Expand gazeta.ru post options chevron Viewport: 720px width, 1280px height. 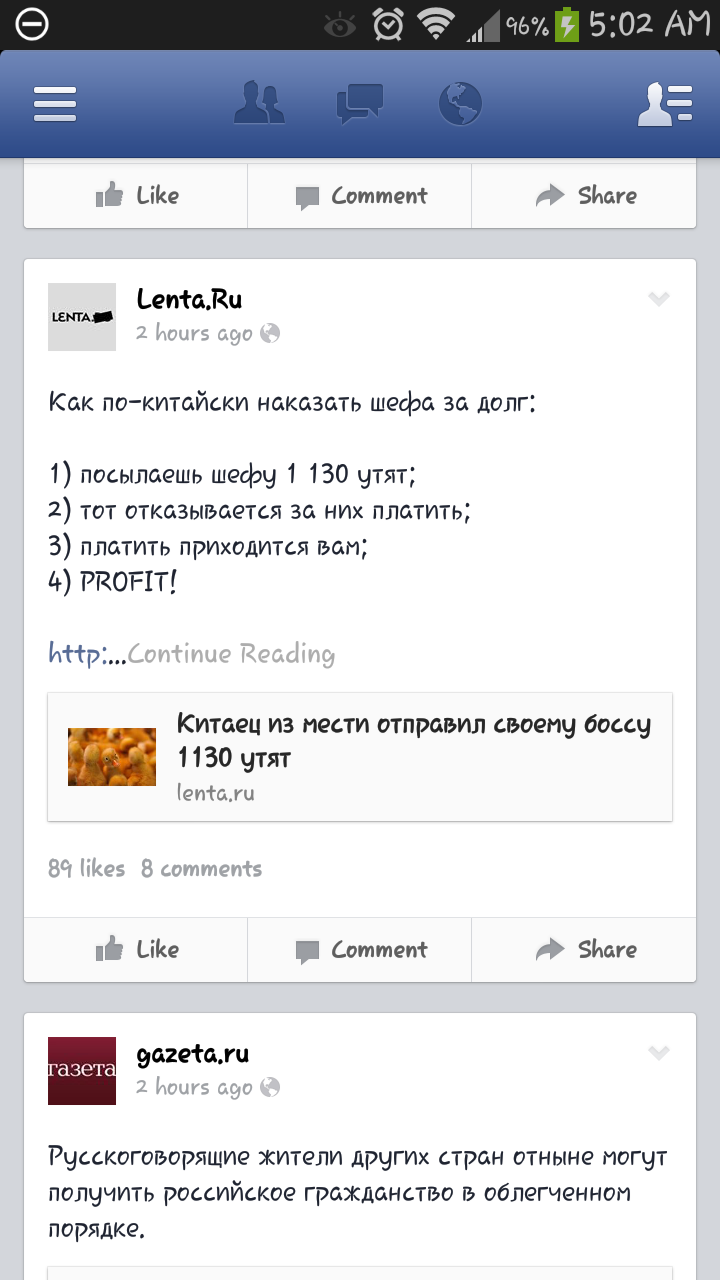pyautogui.click(x=658, y=1053)
